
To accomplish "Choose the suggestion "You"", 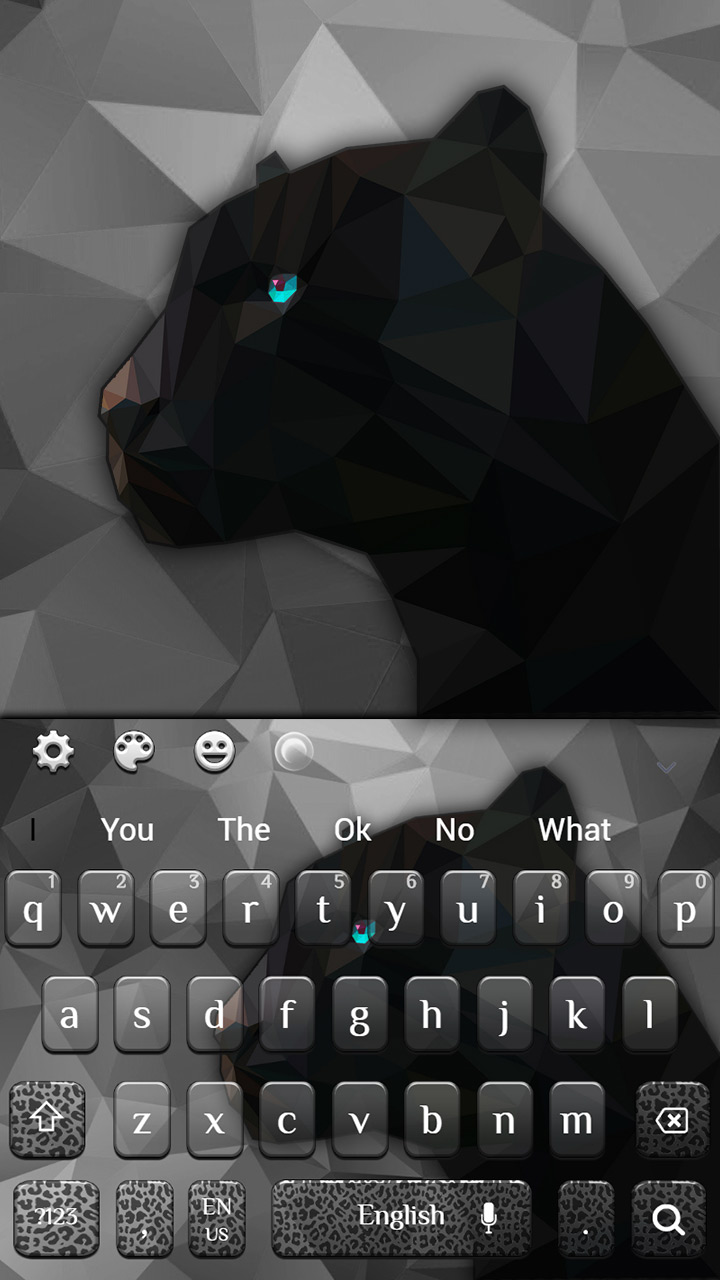I will click(x=128, y=829).
